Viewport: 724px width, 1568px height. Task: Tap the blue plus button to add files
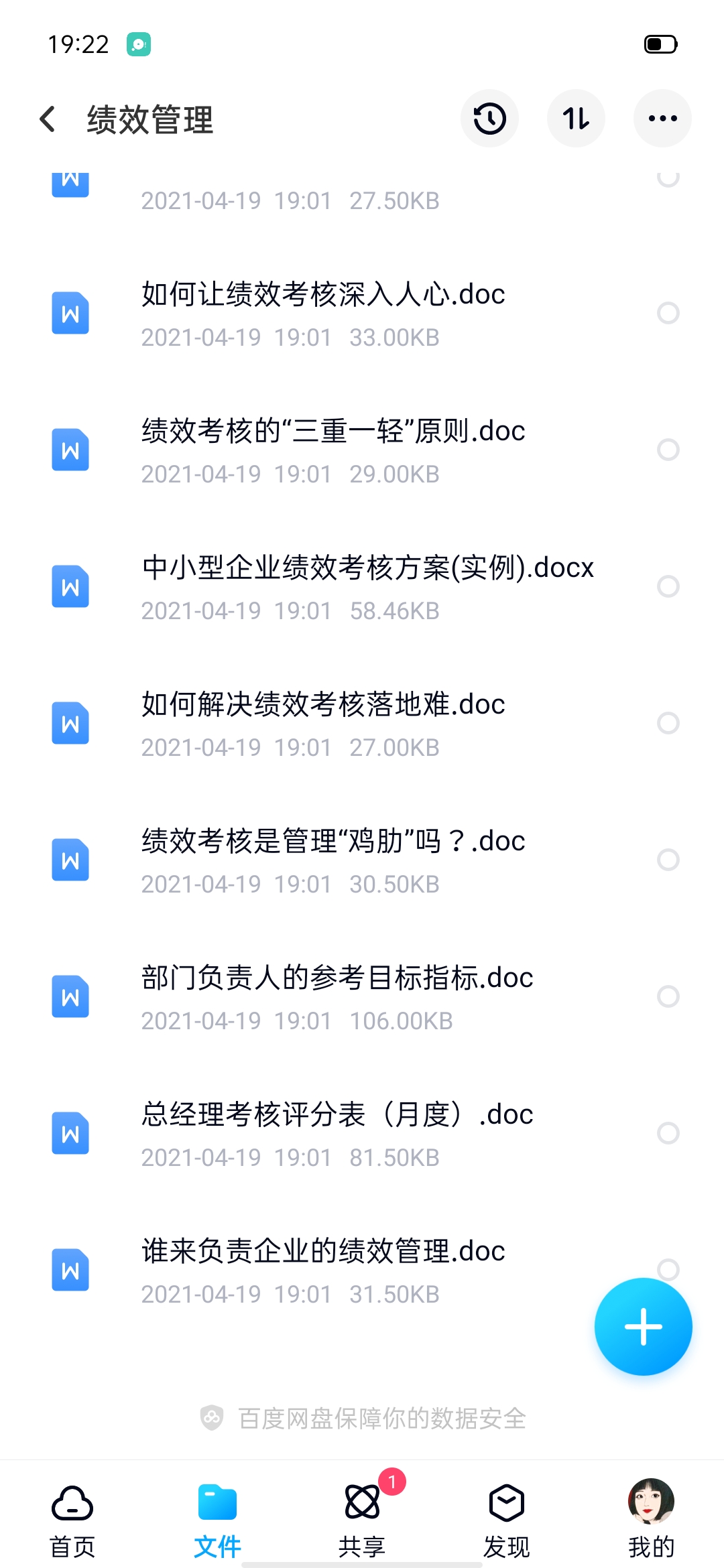[x=643, y=1326]
